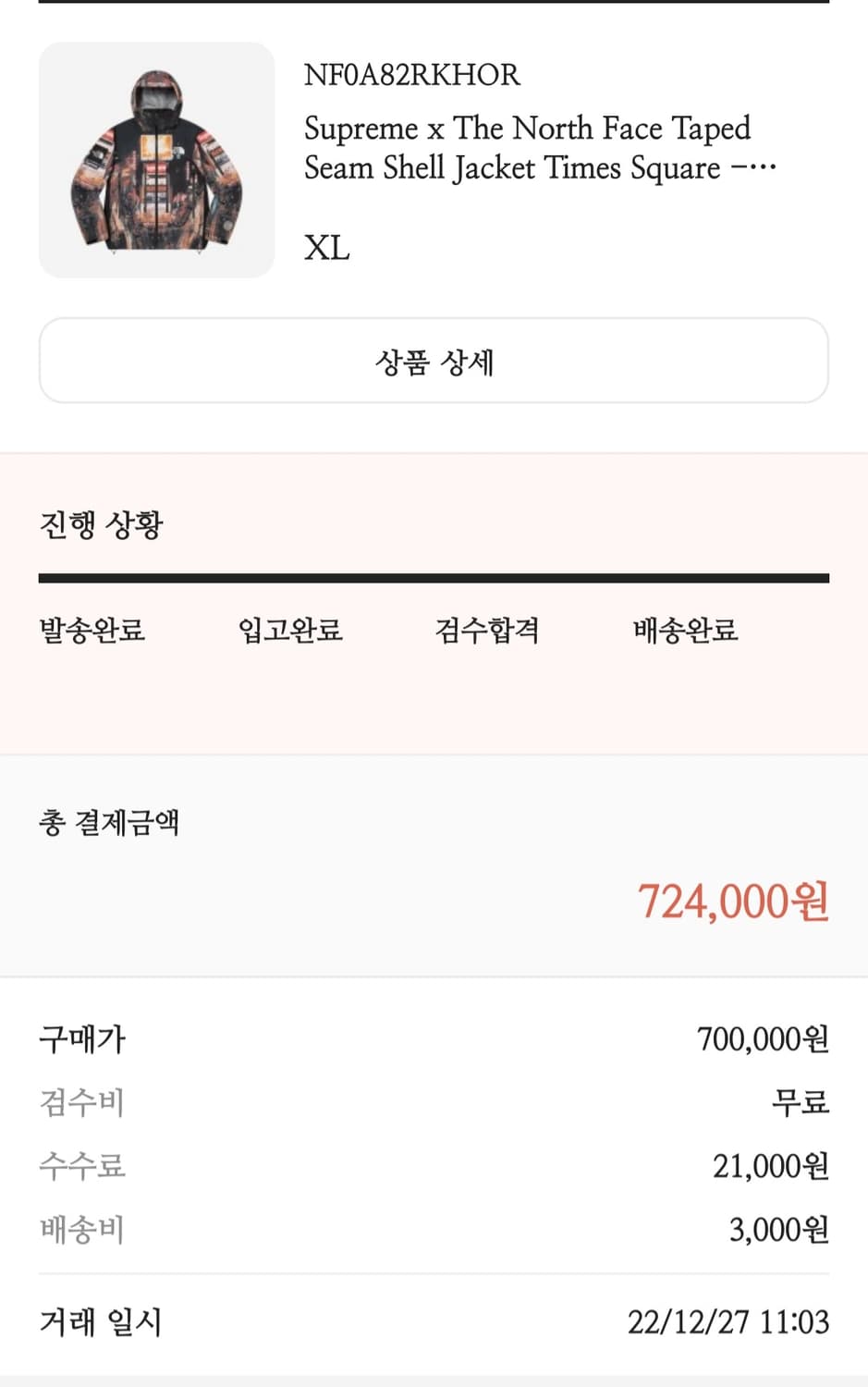Select the 배송완료 delivery complete step

[684, 632]
